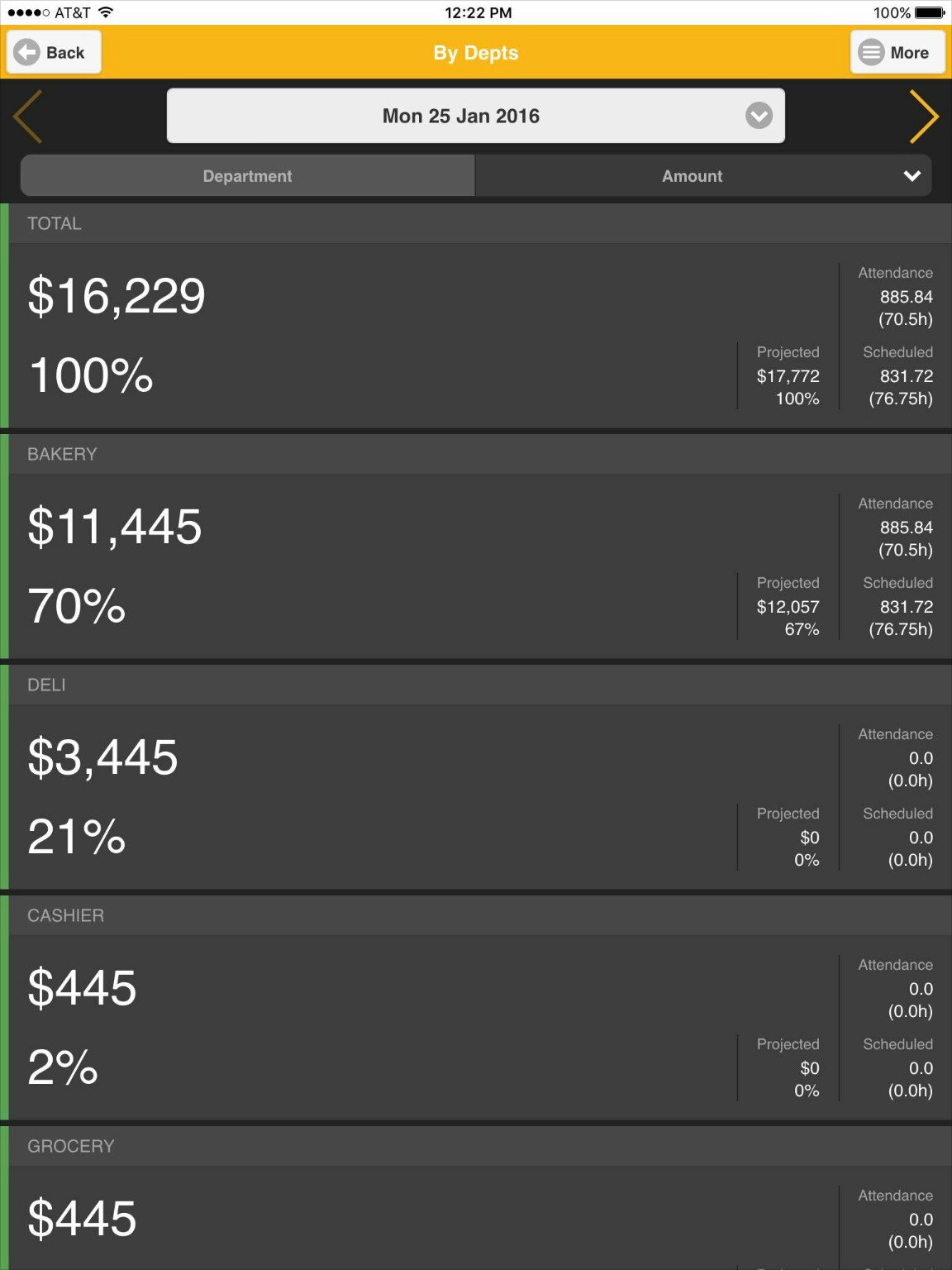
Task: Open the Mon 25 Jan 2016 date picker
Action: (x=475, y=116)
